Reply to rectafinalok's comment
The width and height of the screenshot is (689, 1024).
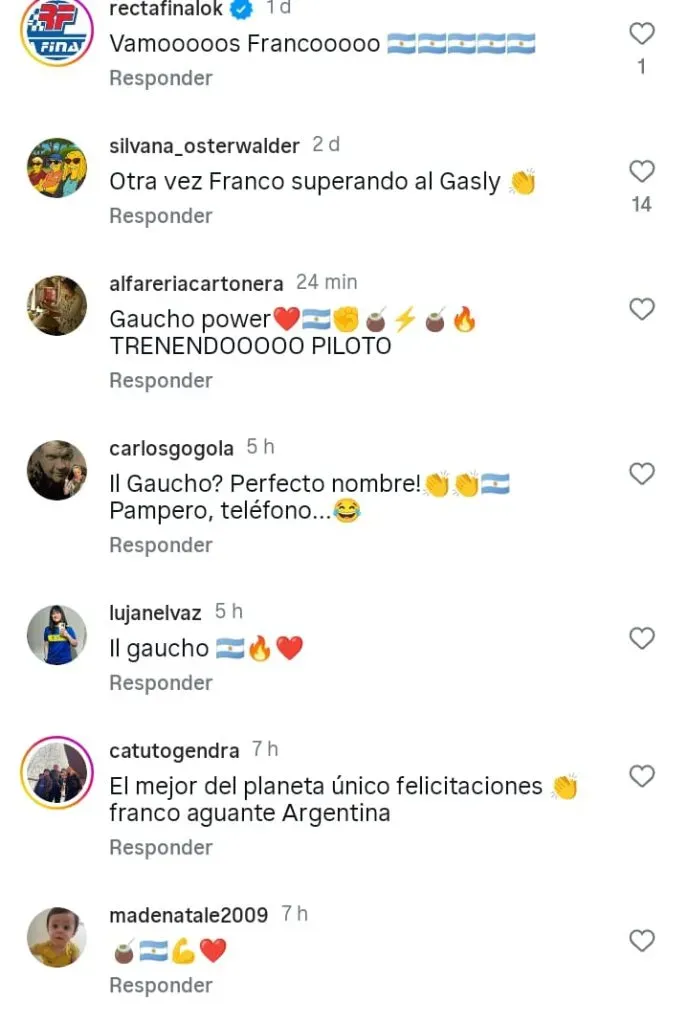tap(160, 78)
